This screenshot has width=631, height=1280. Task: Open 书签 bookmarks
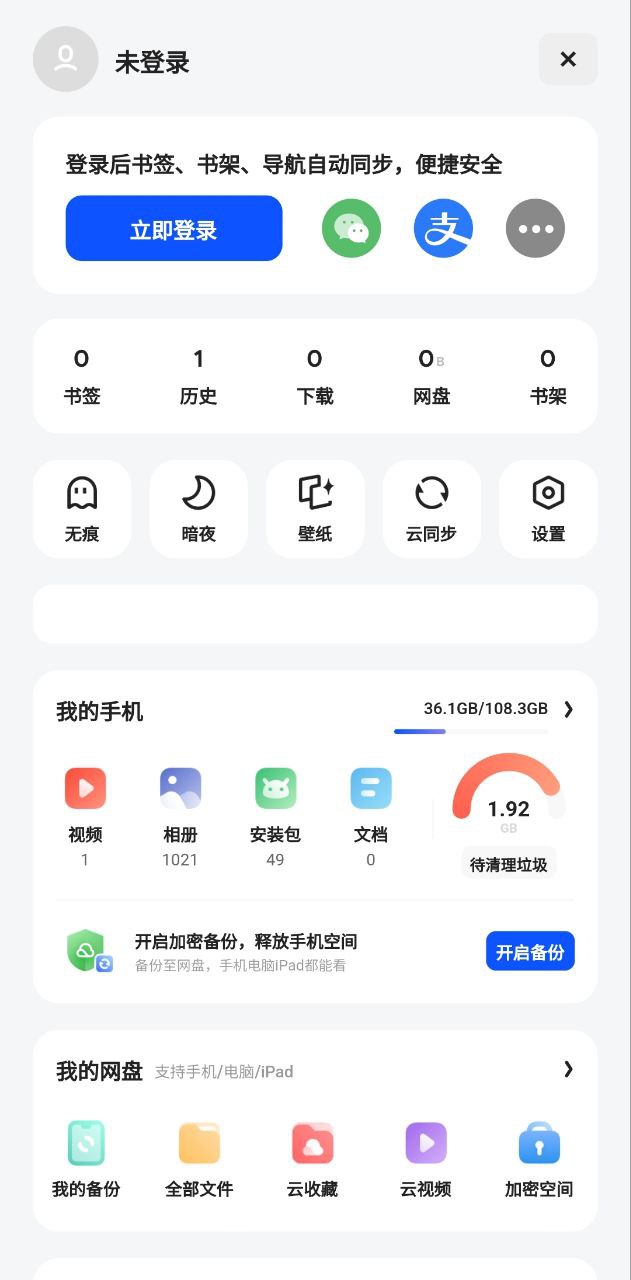[x=82, y=376]
